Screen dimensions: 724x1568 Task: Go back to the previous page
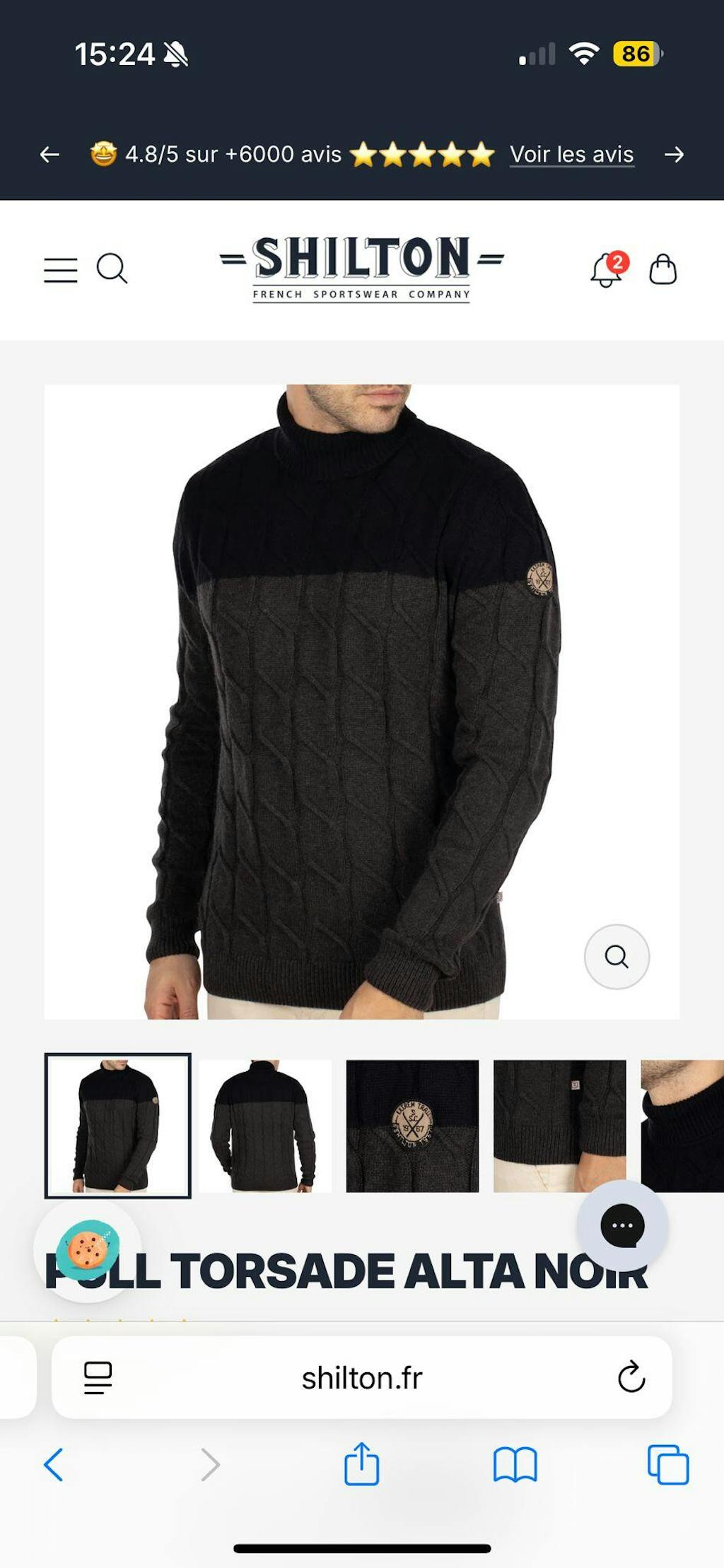54,1464
